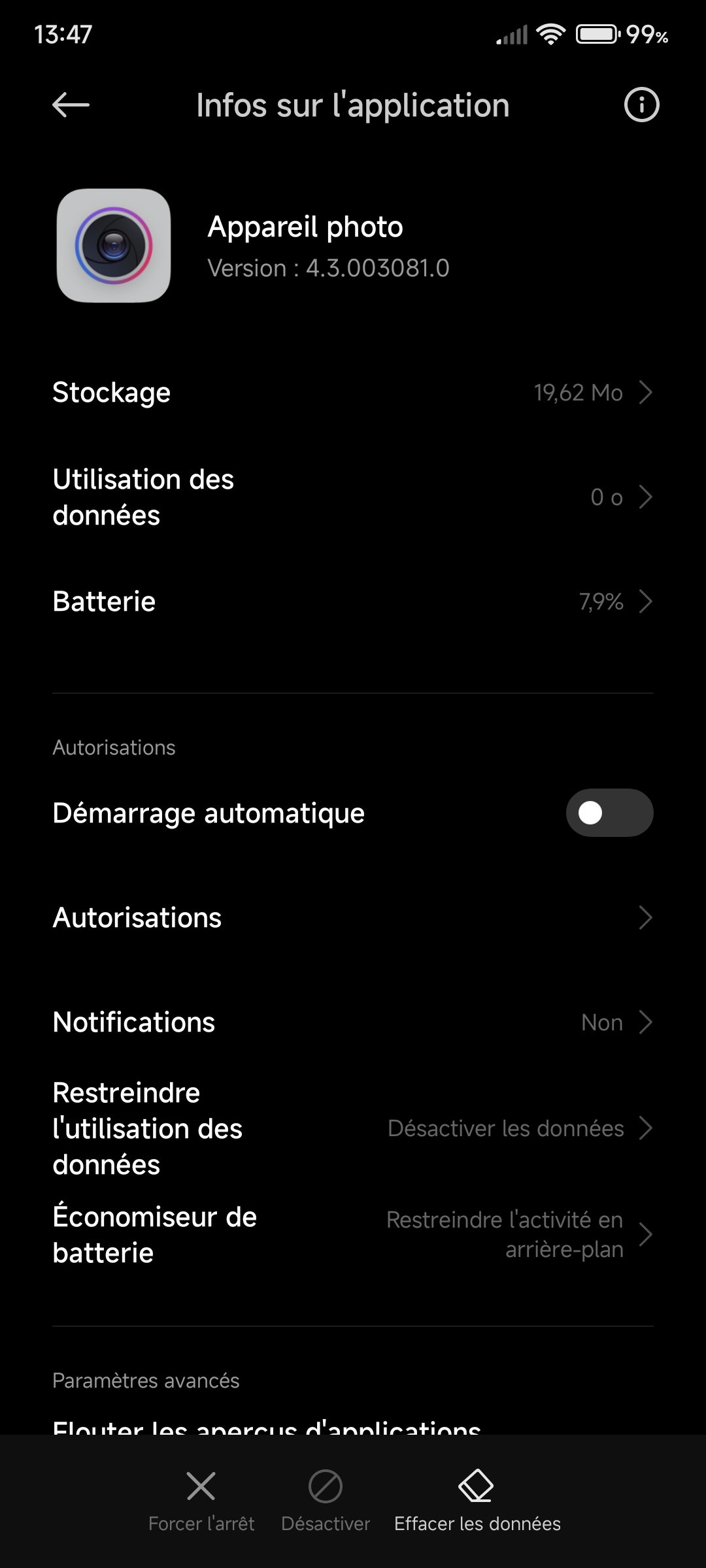This screenshot has height=1568, width=706.
Task: Open the info icon in the header
Action: [x=641, y=105]
